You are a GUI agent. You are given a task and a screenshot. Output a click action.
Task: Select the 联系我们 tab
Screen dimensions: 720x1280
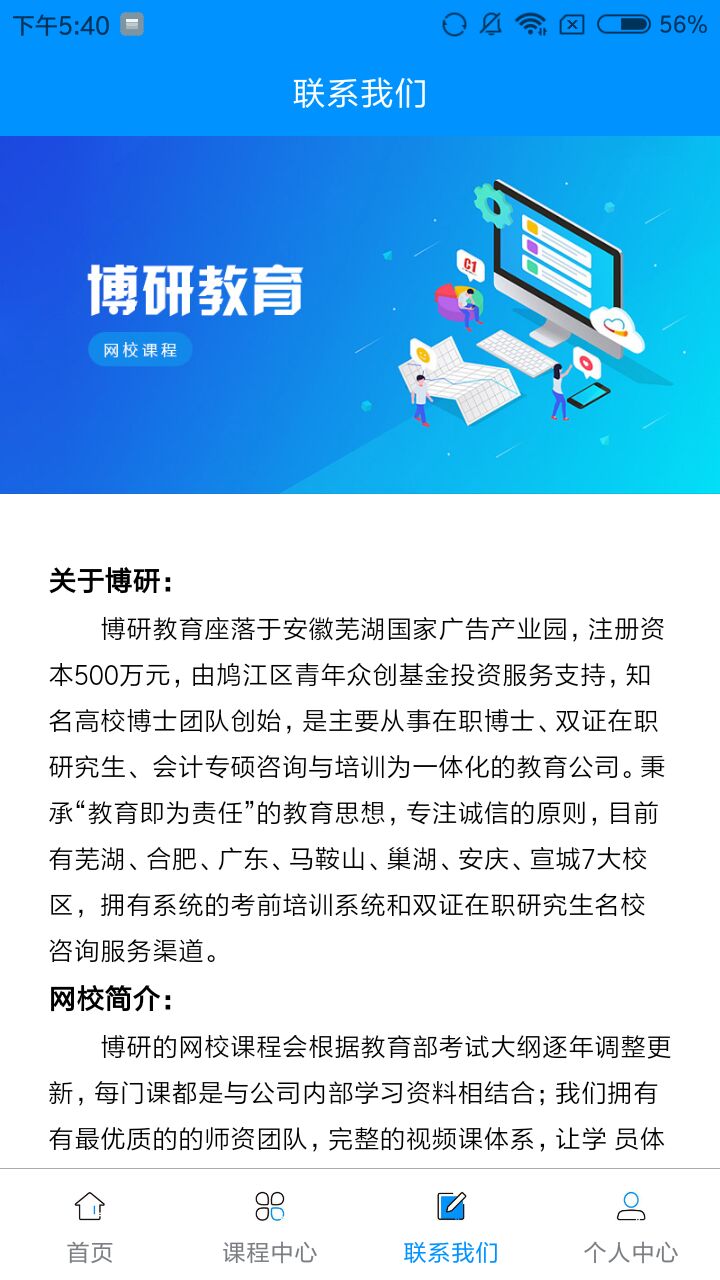450,1224
